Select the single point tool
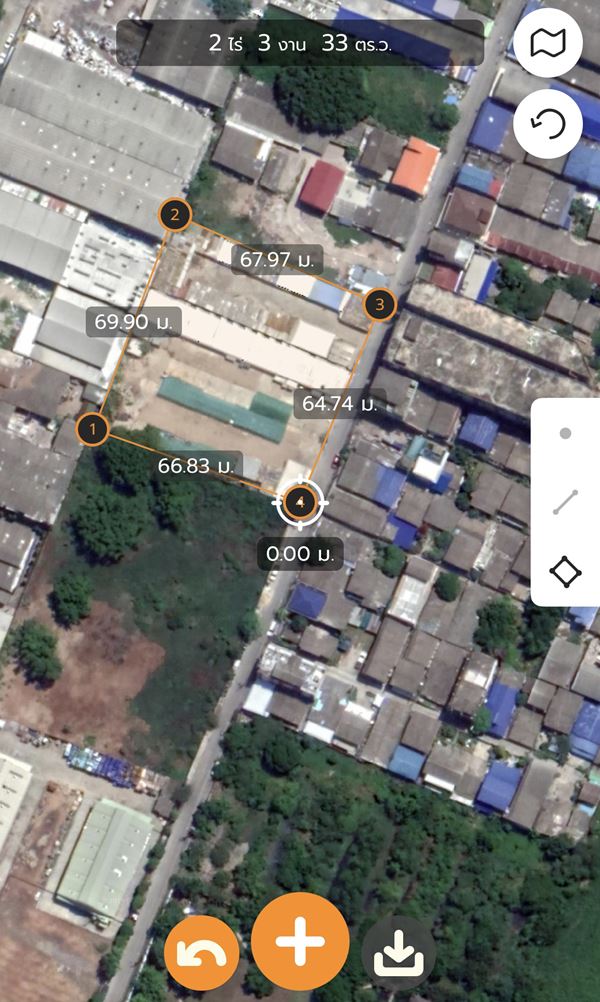The height and width of the screenshot is (1002, 600). 565,434
